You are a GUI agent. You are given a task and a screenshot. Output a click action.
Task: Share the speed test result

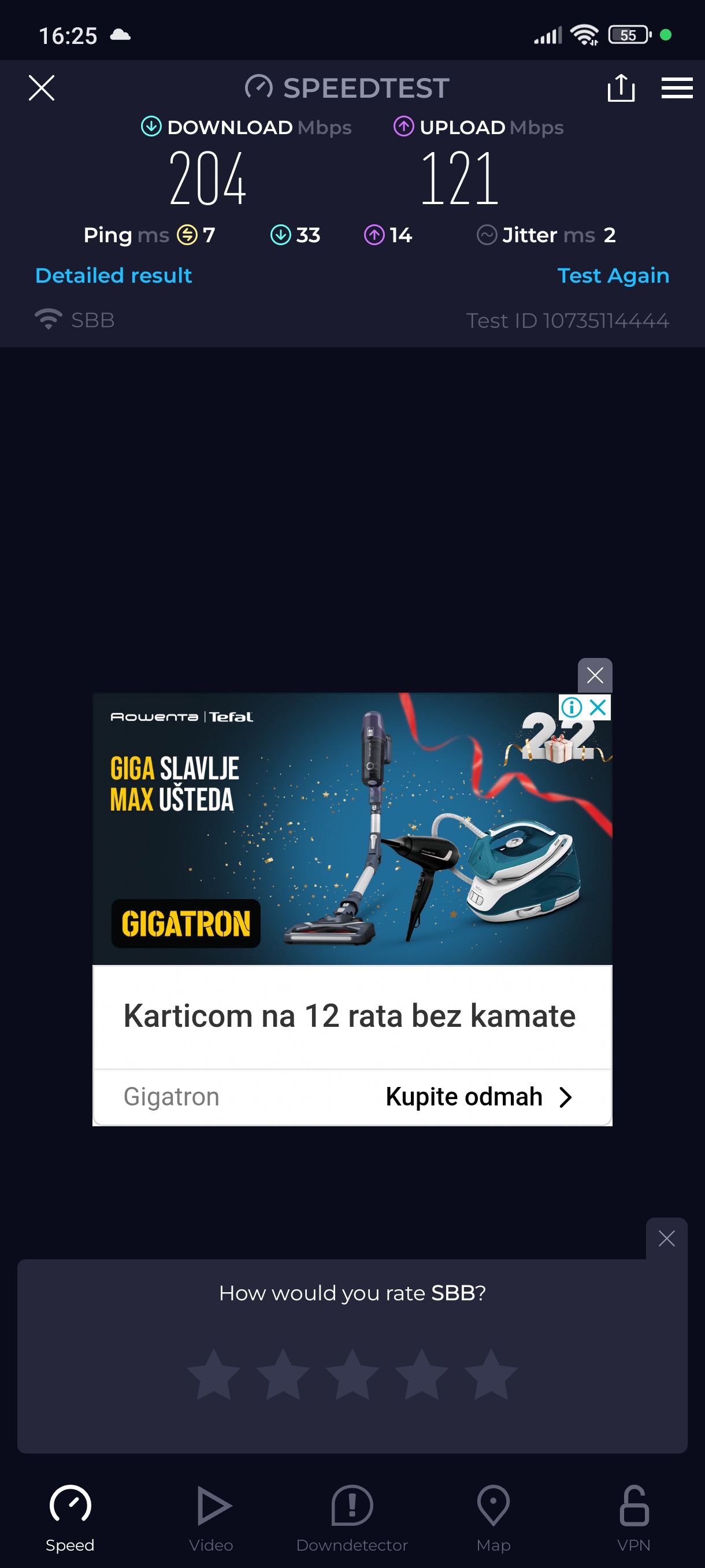click(x=621, y=88)
